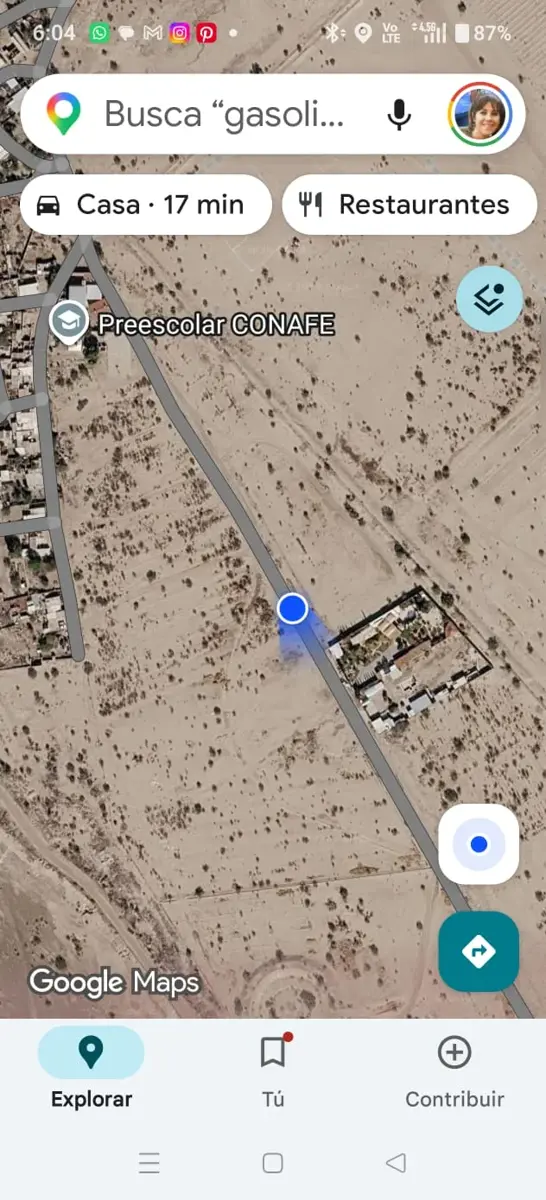Open the map layers button

point(489,299)
